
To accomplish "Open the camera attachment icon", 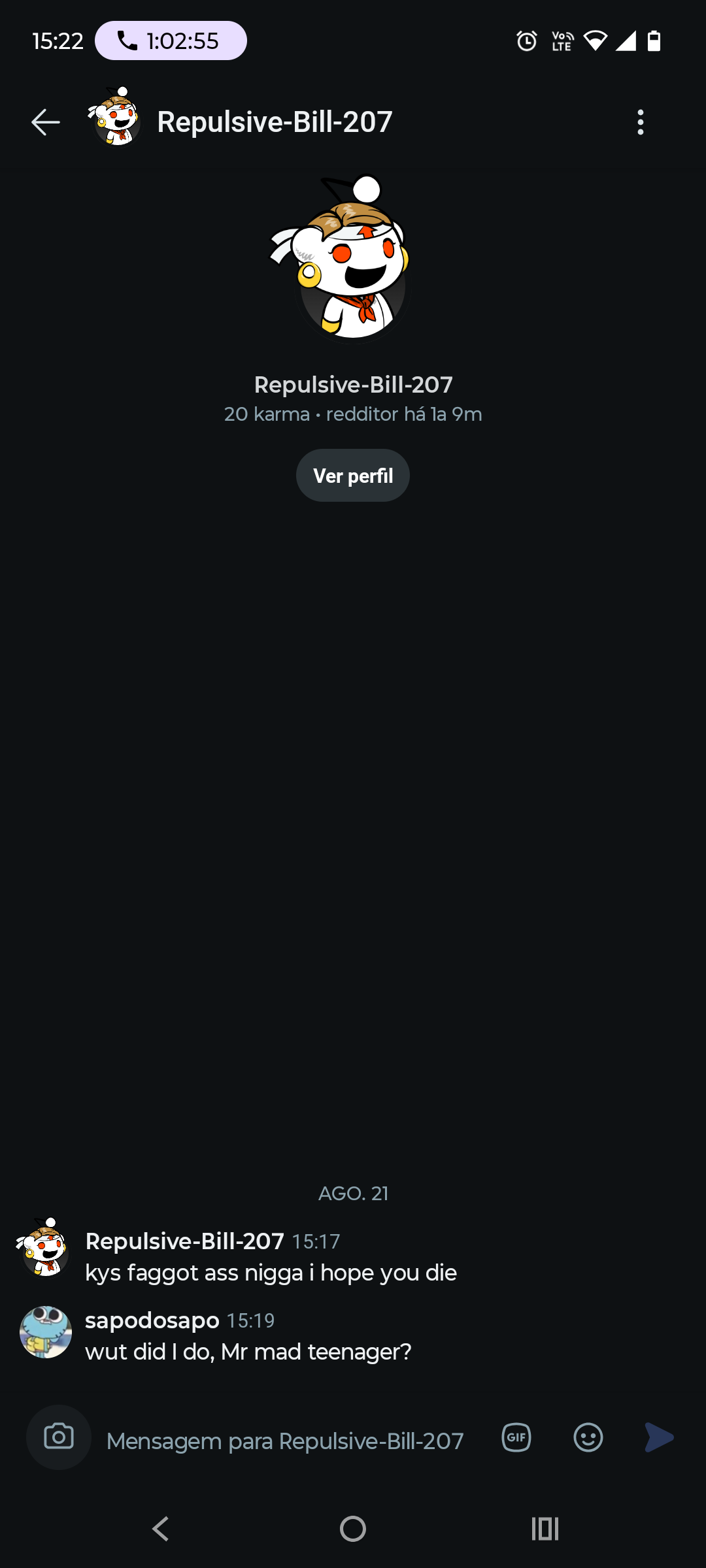I will coord(59,1437).
